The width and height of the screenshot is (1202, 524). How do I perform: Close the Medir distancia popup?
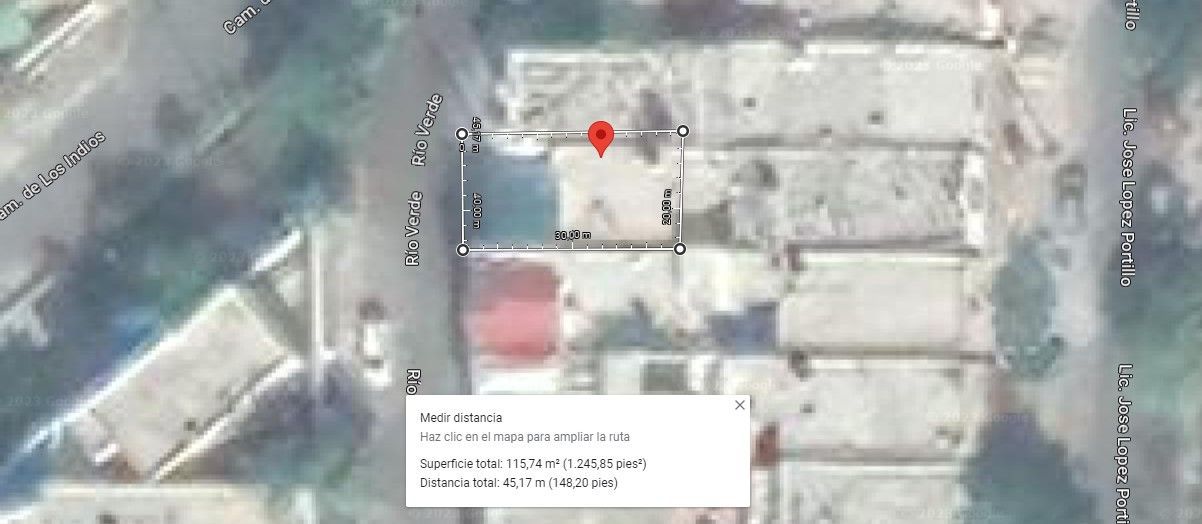pyautogui.click(x=739, y=405)
